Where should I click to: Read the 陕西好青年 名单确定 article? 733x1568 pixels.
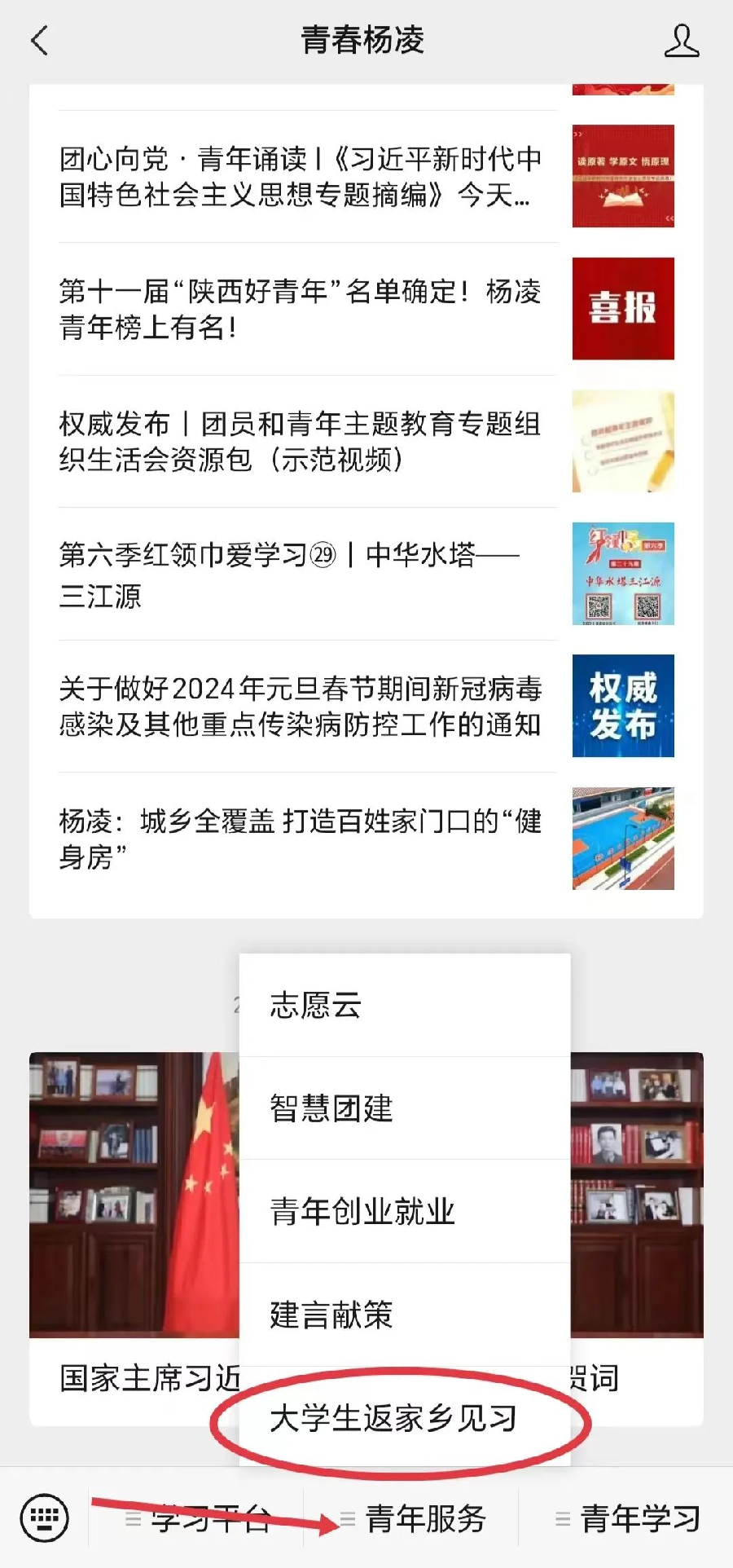tap(301, 309)
